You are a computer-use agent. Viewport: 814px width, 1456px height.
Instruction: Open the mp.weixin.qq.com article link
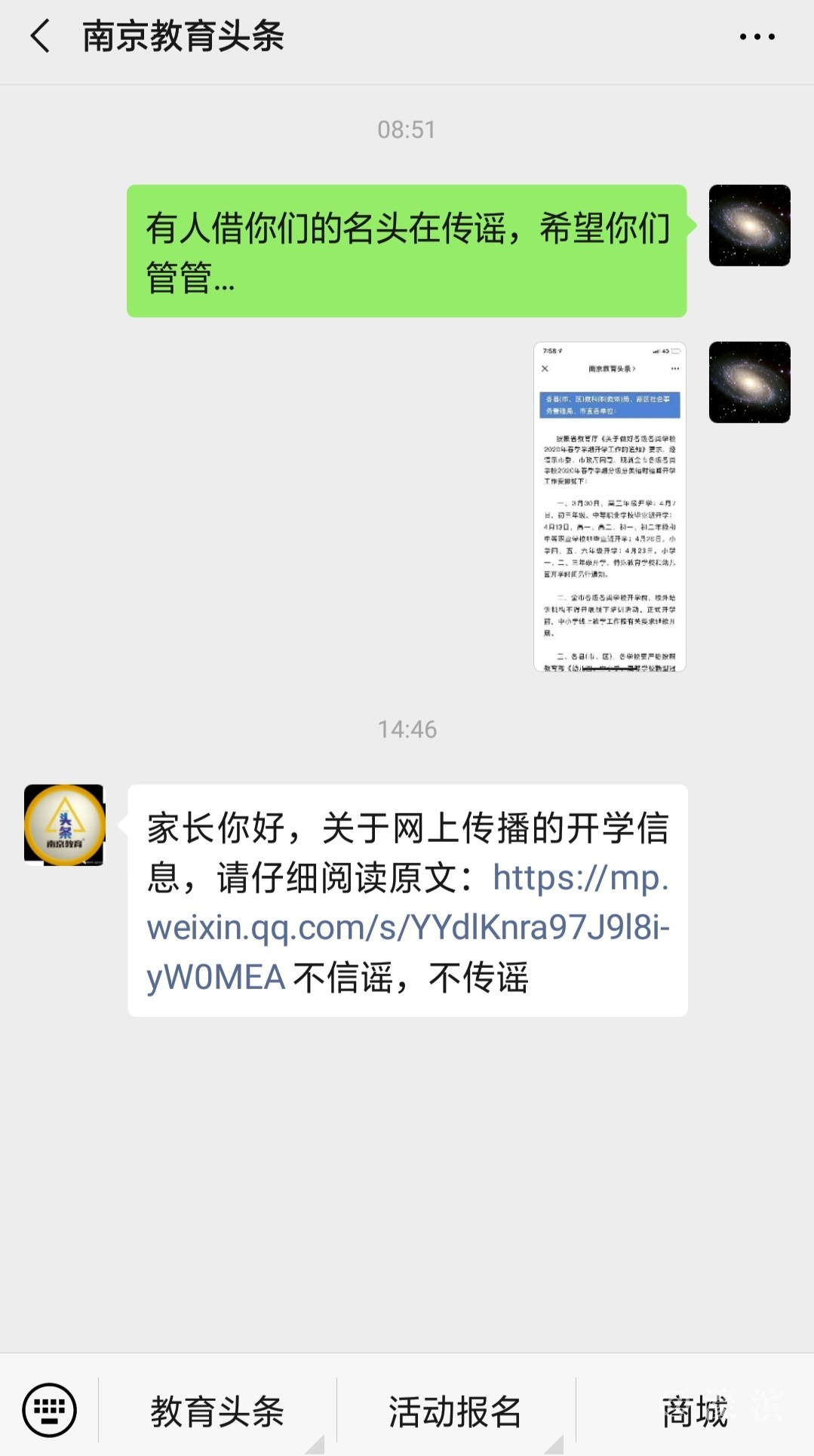coord(407,927)
